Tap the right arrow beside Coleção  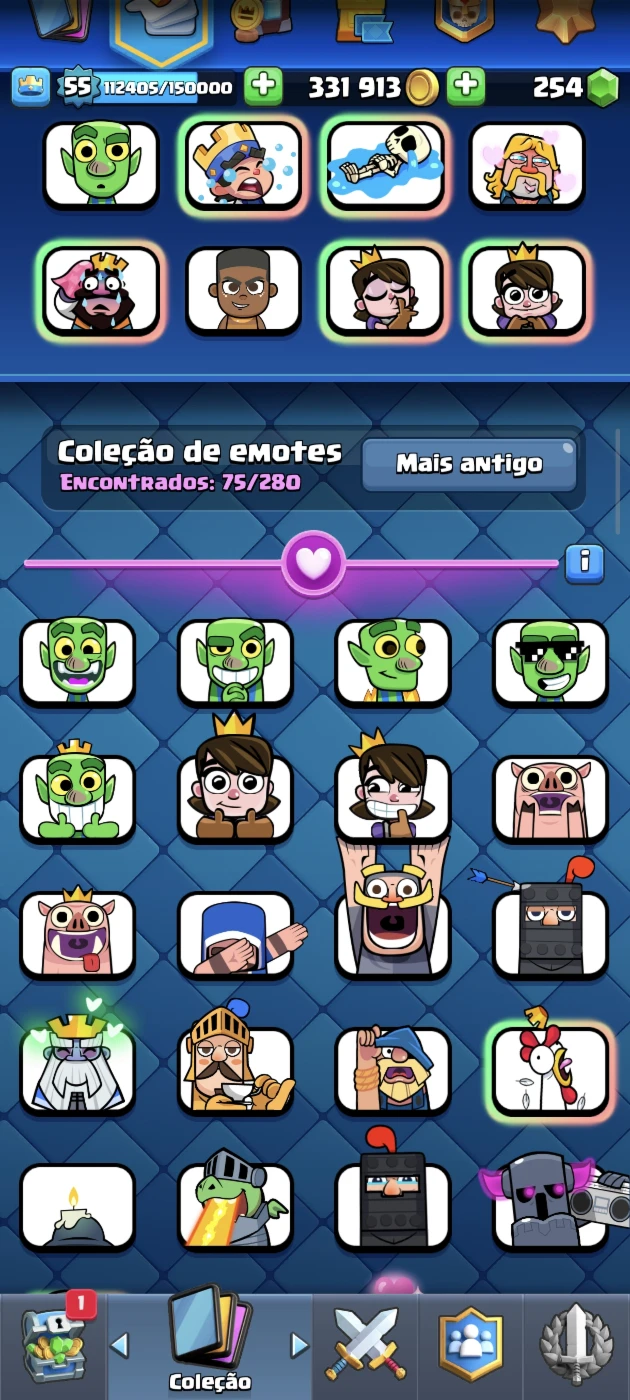tap(298, 1345)
